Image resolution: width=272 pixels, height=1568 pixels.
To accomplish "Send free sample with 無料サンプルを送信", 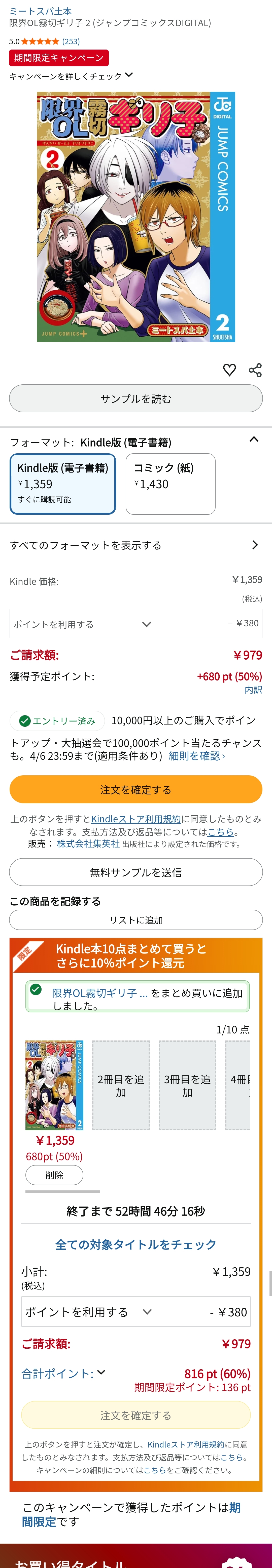I will pos(135,872).
